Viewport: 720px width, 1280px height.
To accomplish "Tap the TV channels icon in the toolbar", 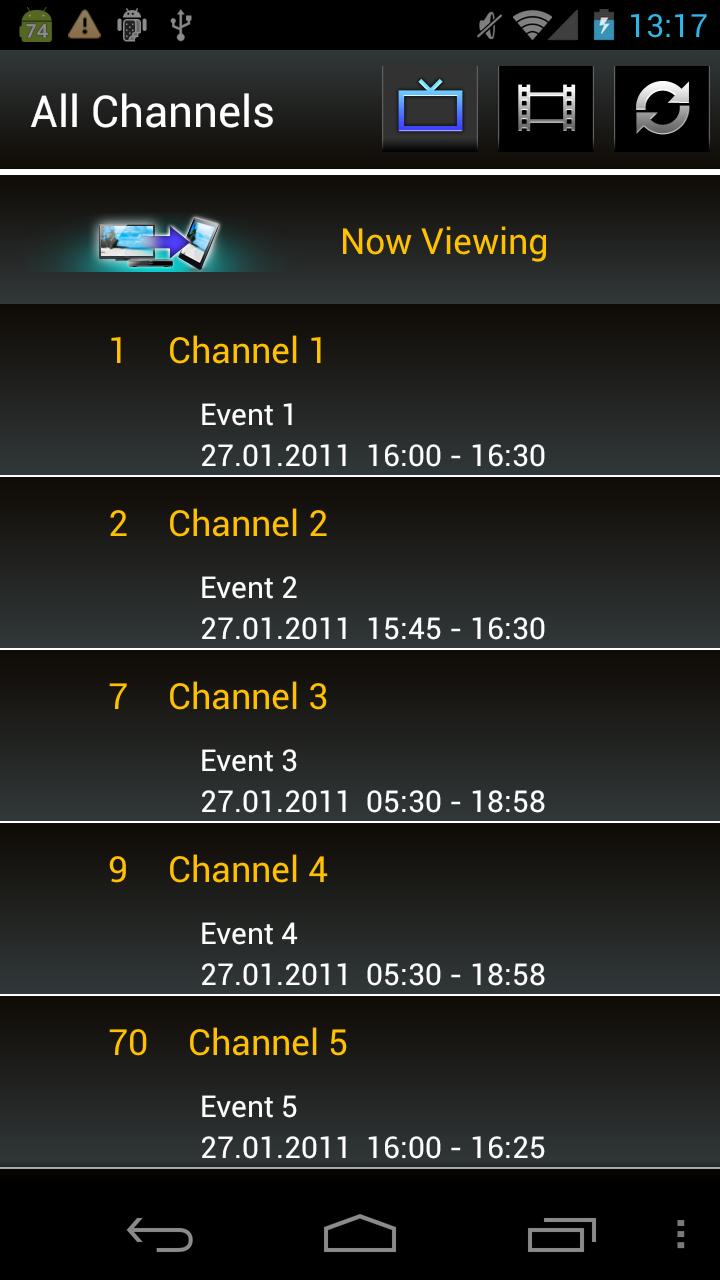I will pyautogui.click(x=430, y=108).
